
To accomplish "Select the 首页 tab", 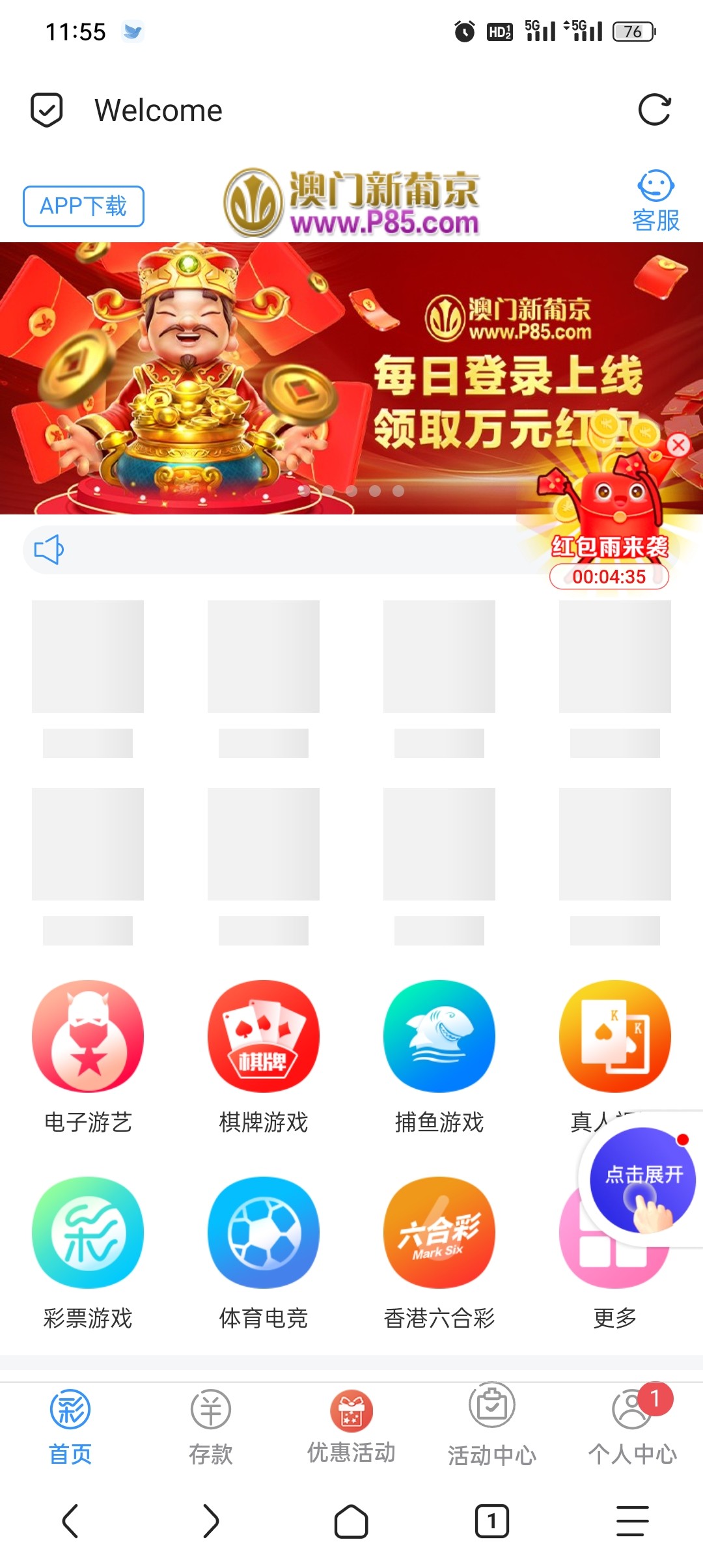I will pos(70,1427).
